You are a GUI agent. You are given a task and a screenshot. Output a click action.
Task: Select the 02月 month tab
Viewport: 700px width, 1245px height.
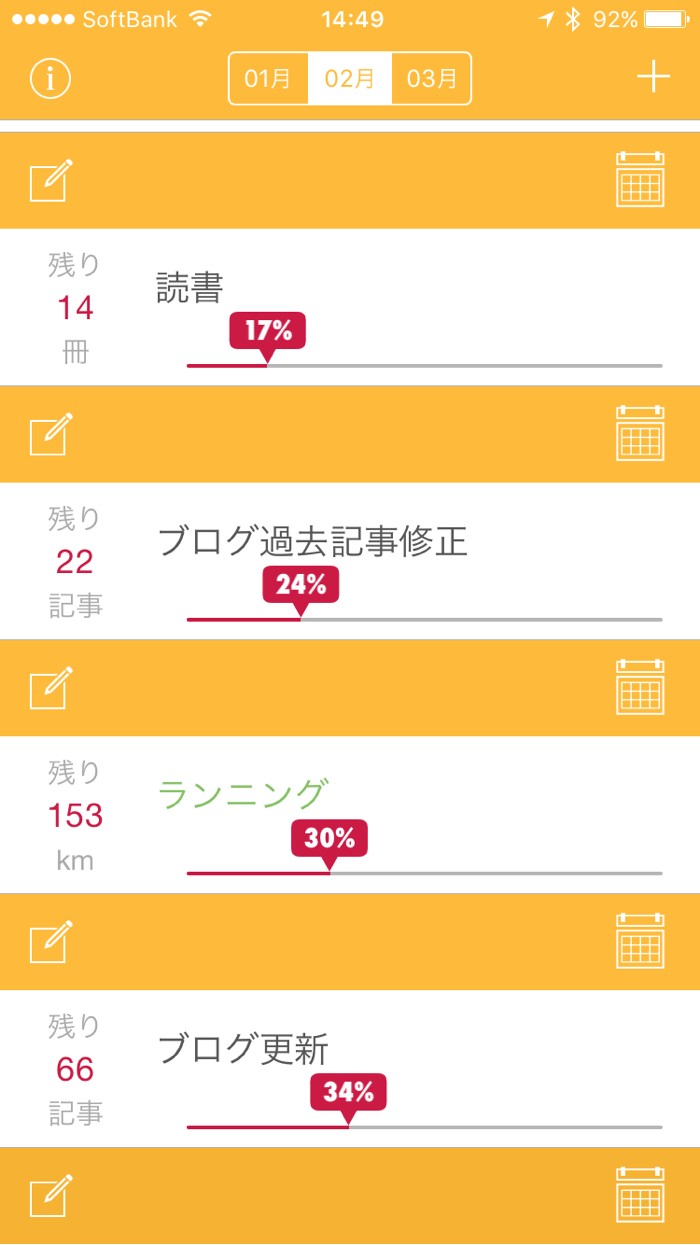pyautogui.click(x=350, y=78)
